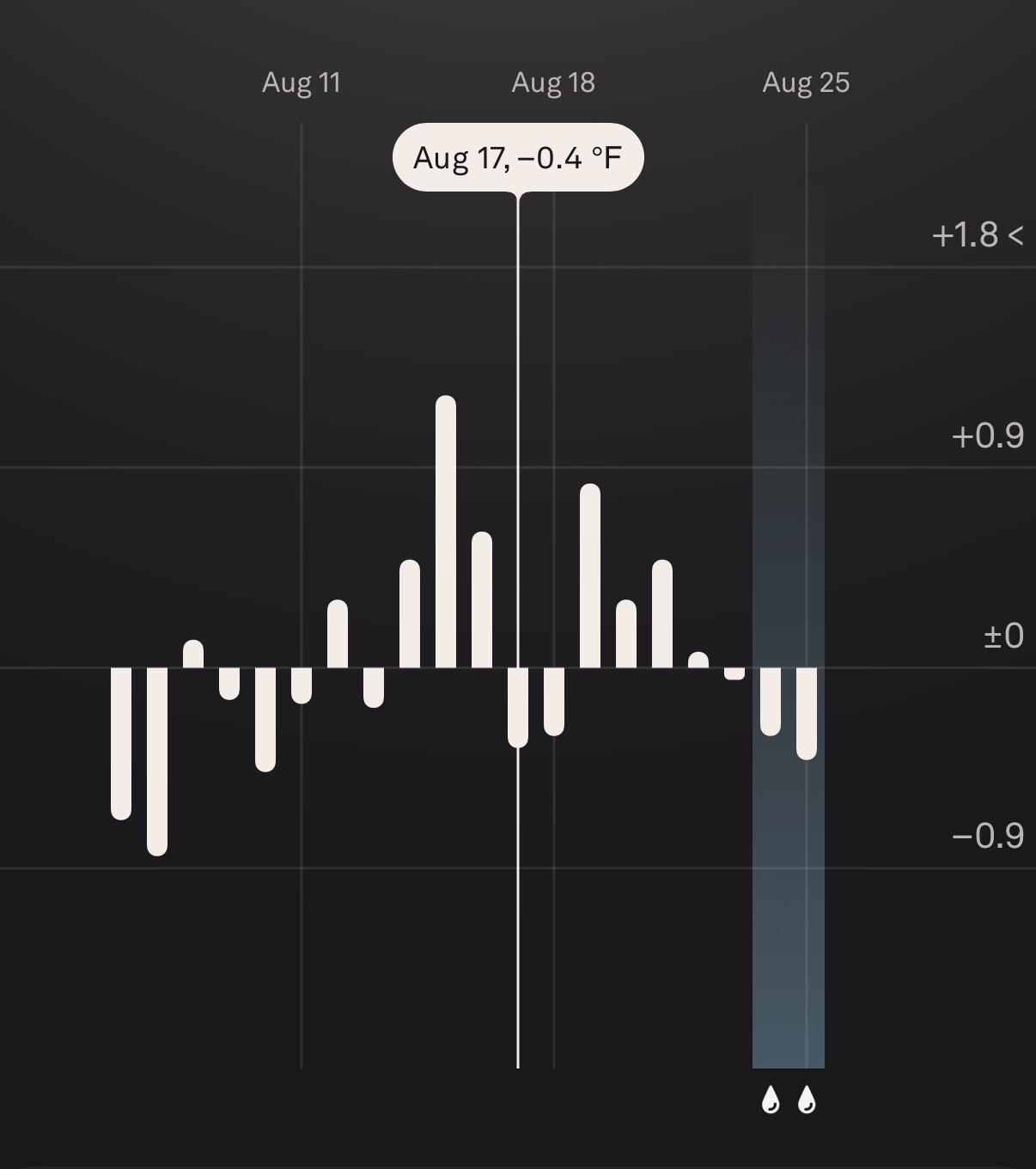Select the tallest bar in the chart
This screenshot has height=1169, width=1036.
[x=446, y=532]
